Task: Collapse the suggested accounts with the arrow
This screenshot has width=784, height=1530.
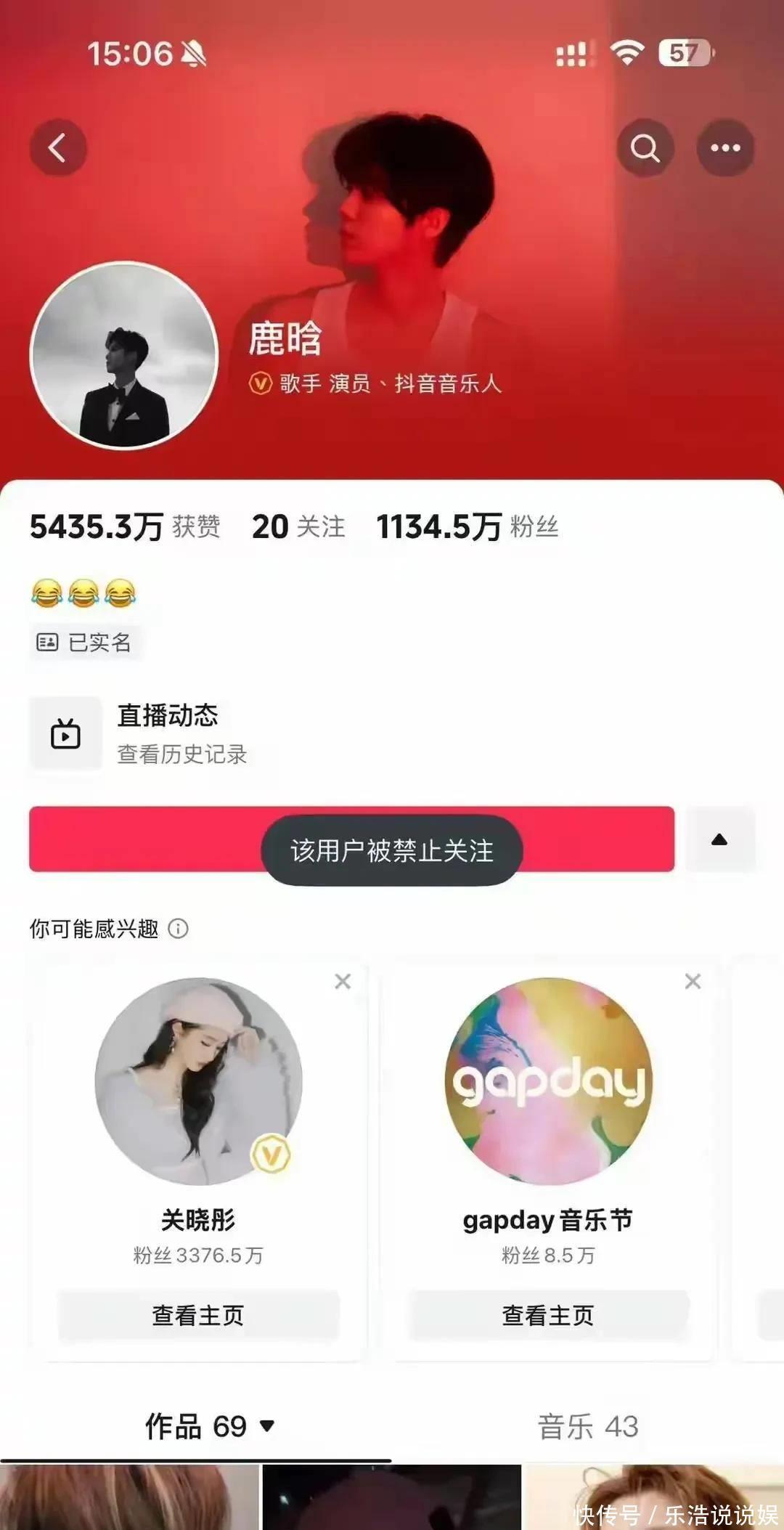Action: (x=719, y=839)
